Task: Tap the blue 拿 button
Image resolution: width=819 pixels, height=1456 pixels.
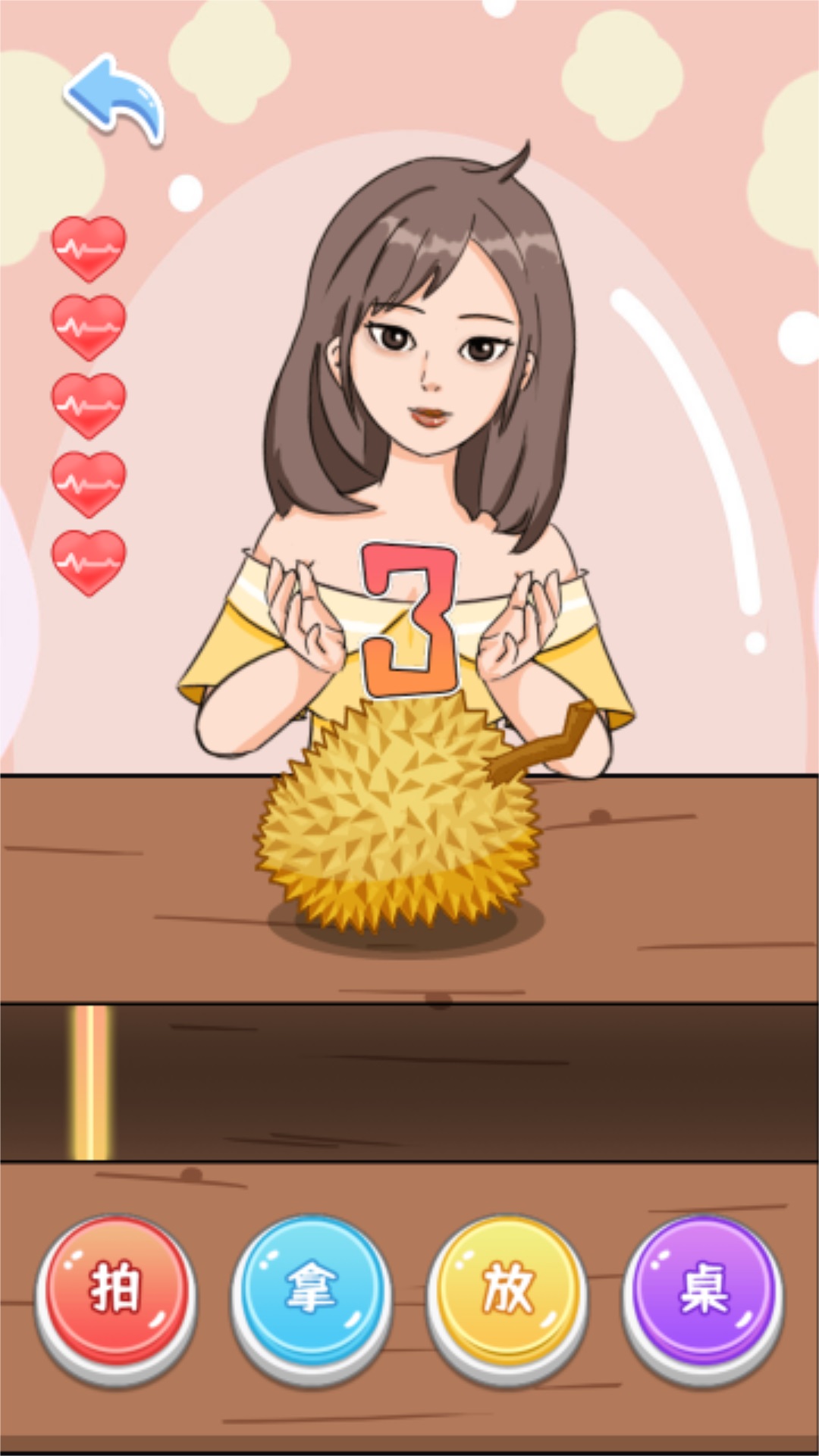Action: (x=311, y=1289)
